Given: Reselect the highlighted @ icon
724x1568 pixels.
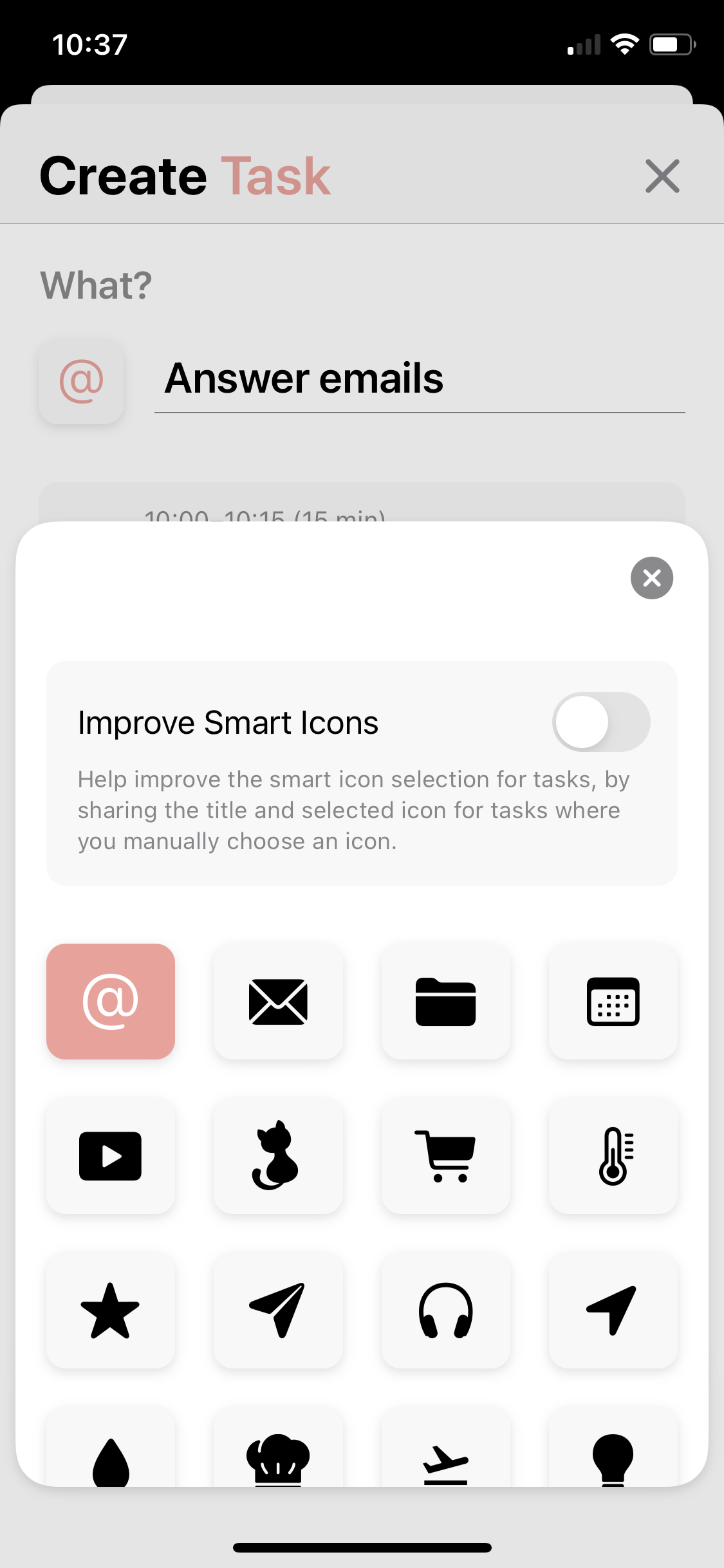Looking at the screenshot, I should tap(110, 1002).
